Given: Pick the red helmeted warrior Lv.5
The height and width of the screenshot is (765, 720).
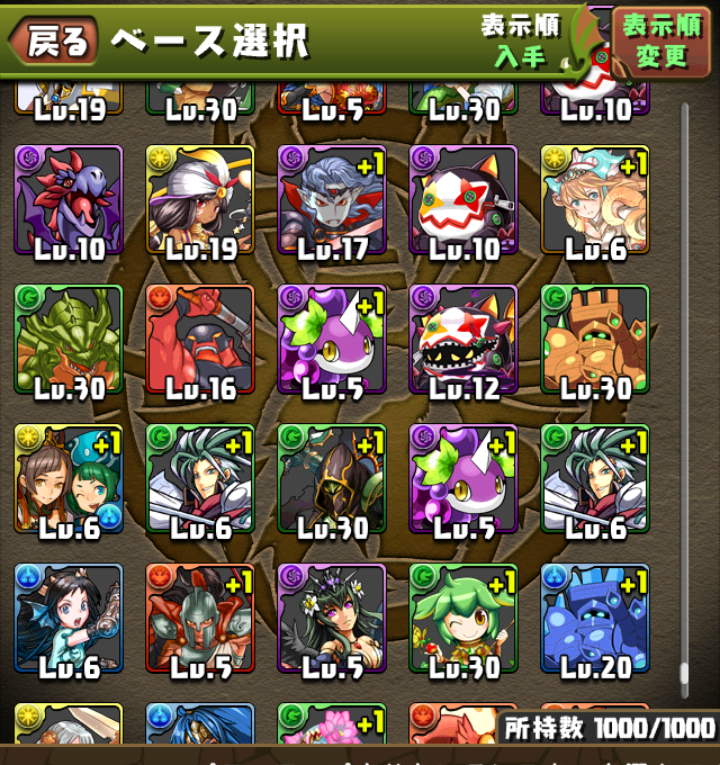Looking at the screenshot, I should (200, 618).
